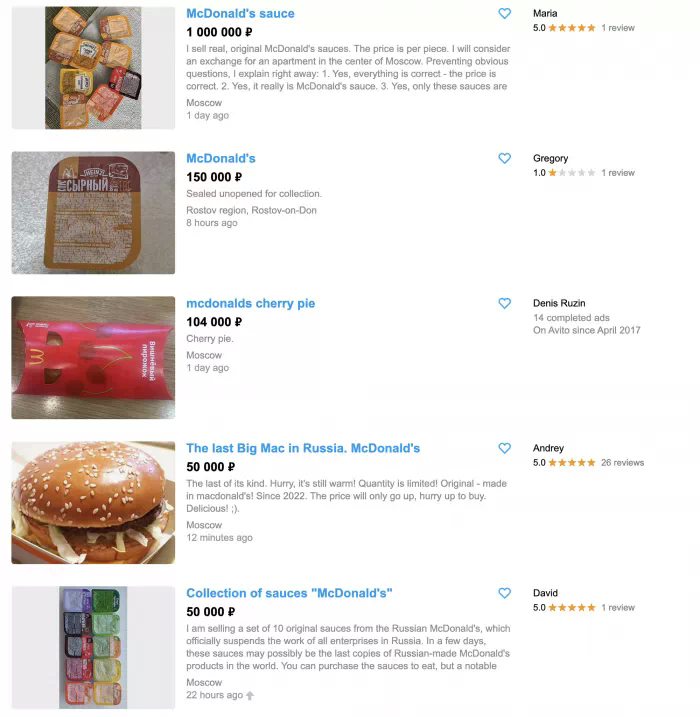View the Big Mac burger photo
The width and height of the screenshot is (700, 717).
click(x=93, y=502)
